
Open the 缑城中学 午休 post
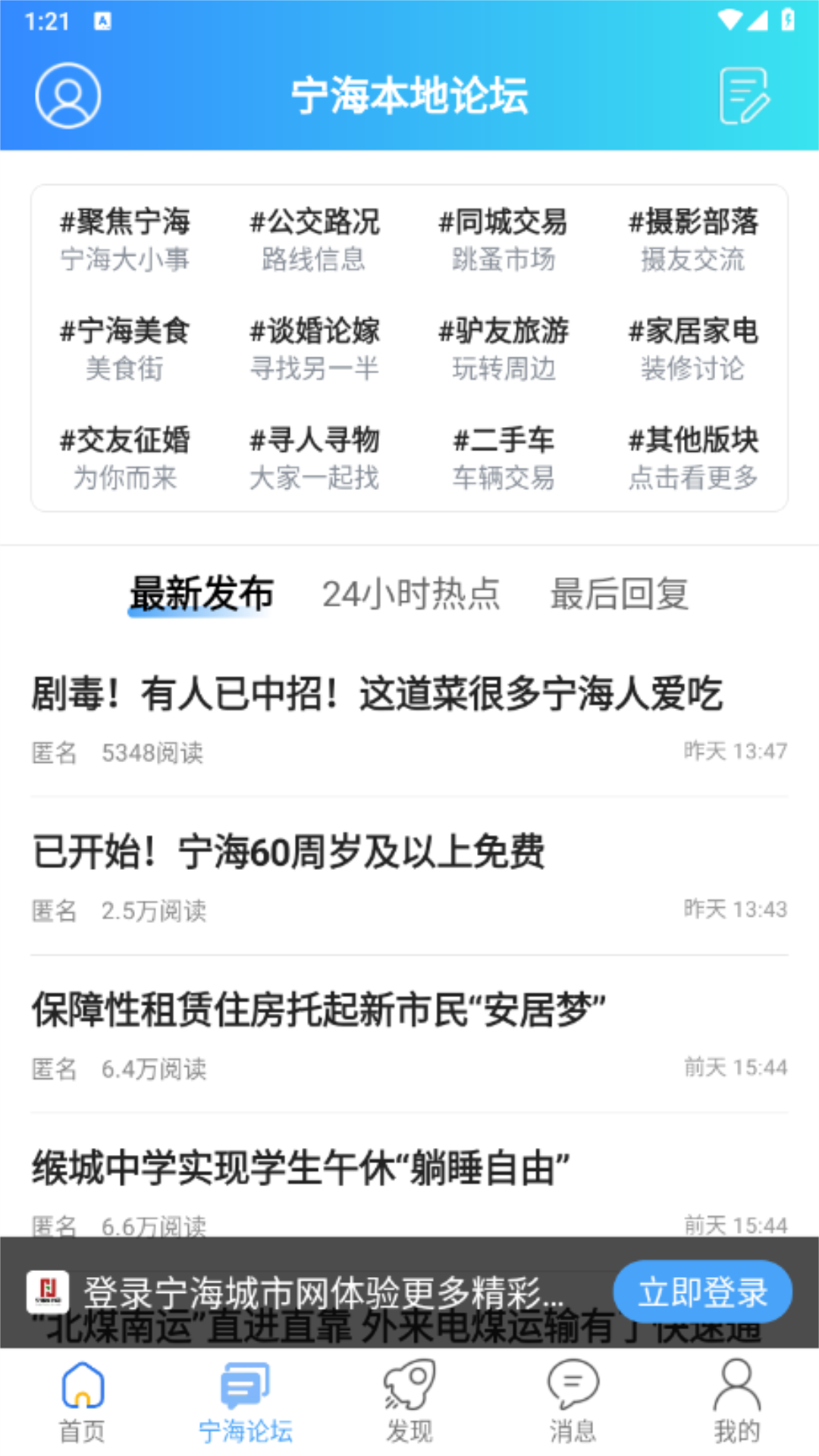tap(300, 1168)
